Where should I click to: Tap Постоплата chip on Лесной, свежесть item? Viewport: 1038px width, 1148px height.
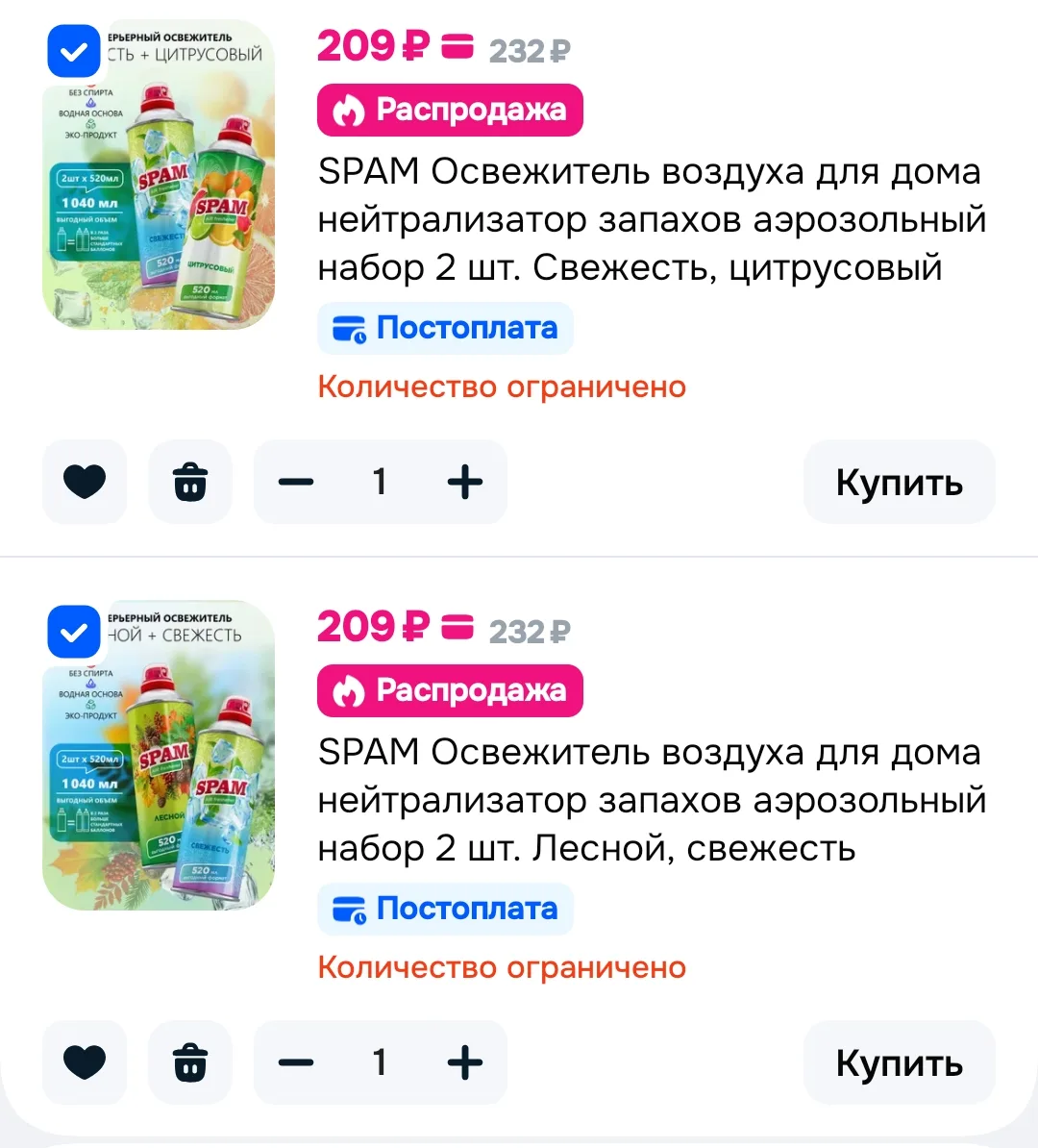445,909
